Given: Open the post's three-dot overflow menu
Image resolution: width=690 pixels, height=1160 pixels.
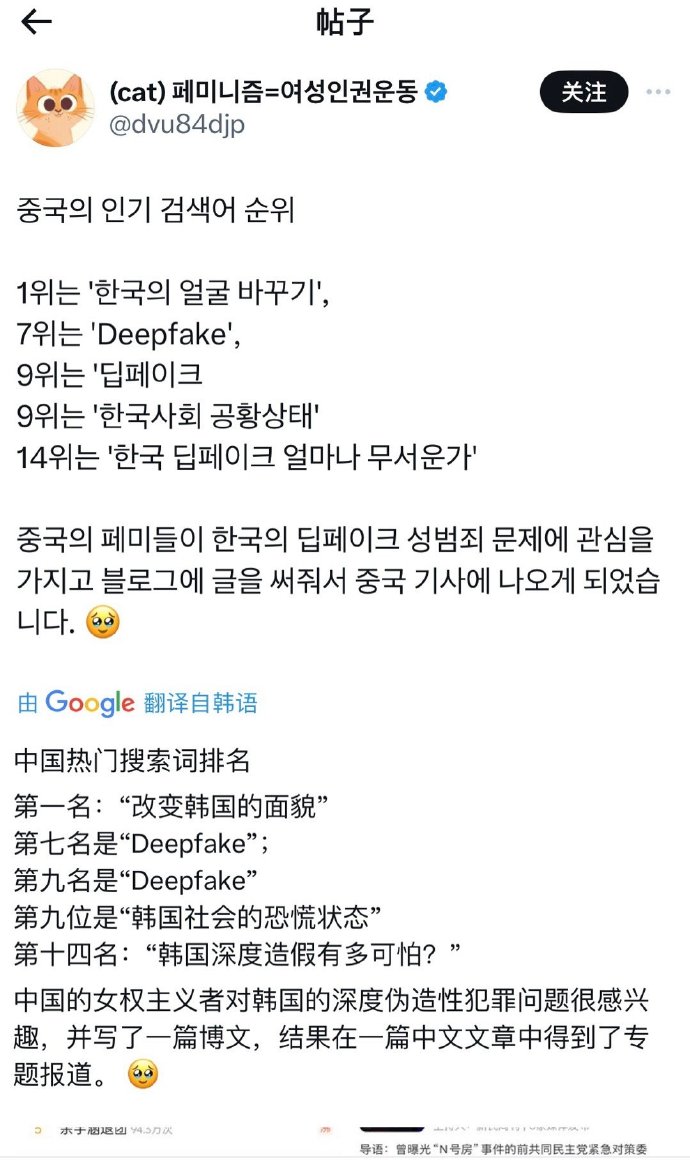Looking at the screenshot, I should point(658,92).
